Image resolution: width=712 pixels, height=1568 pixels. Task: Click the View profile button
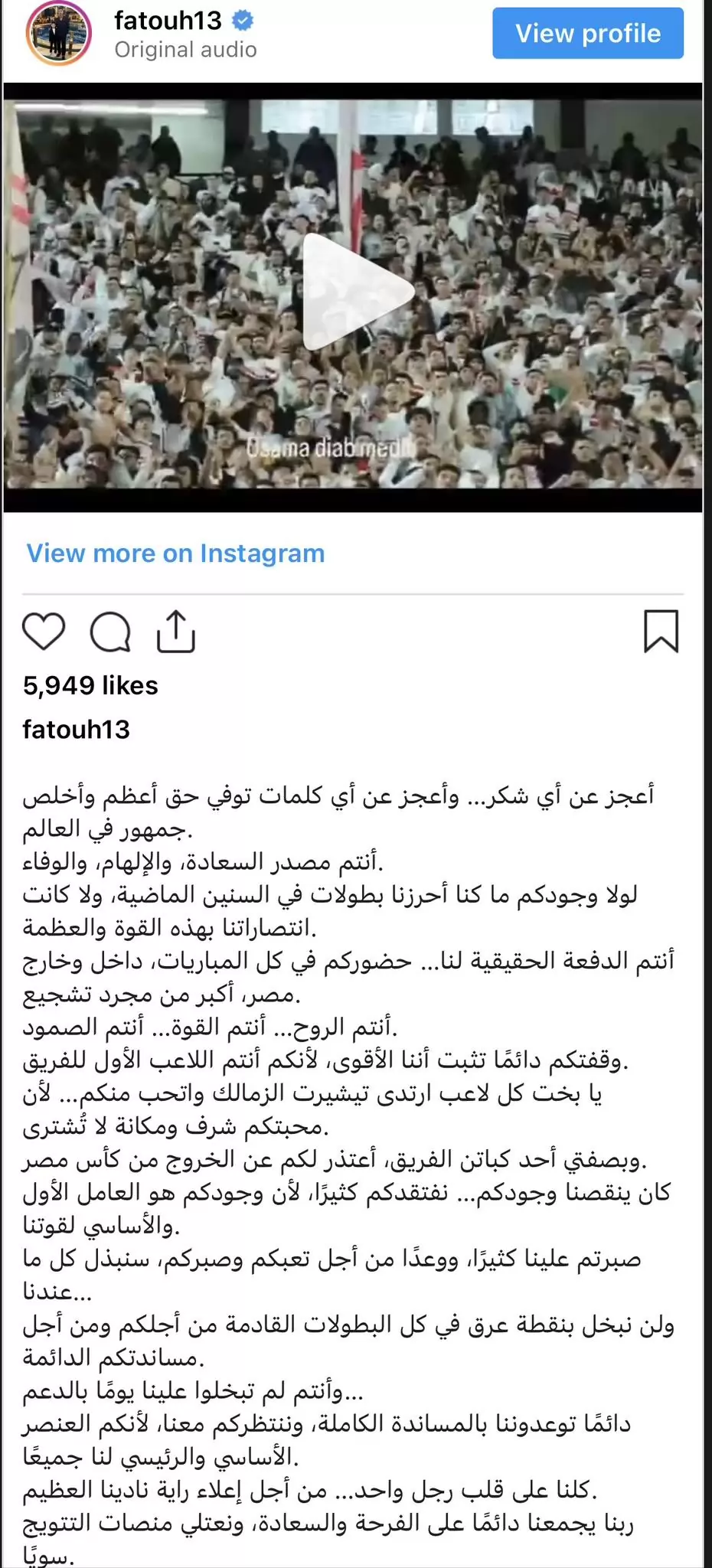(586, 34)
